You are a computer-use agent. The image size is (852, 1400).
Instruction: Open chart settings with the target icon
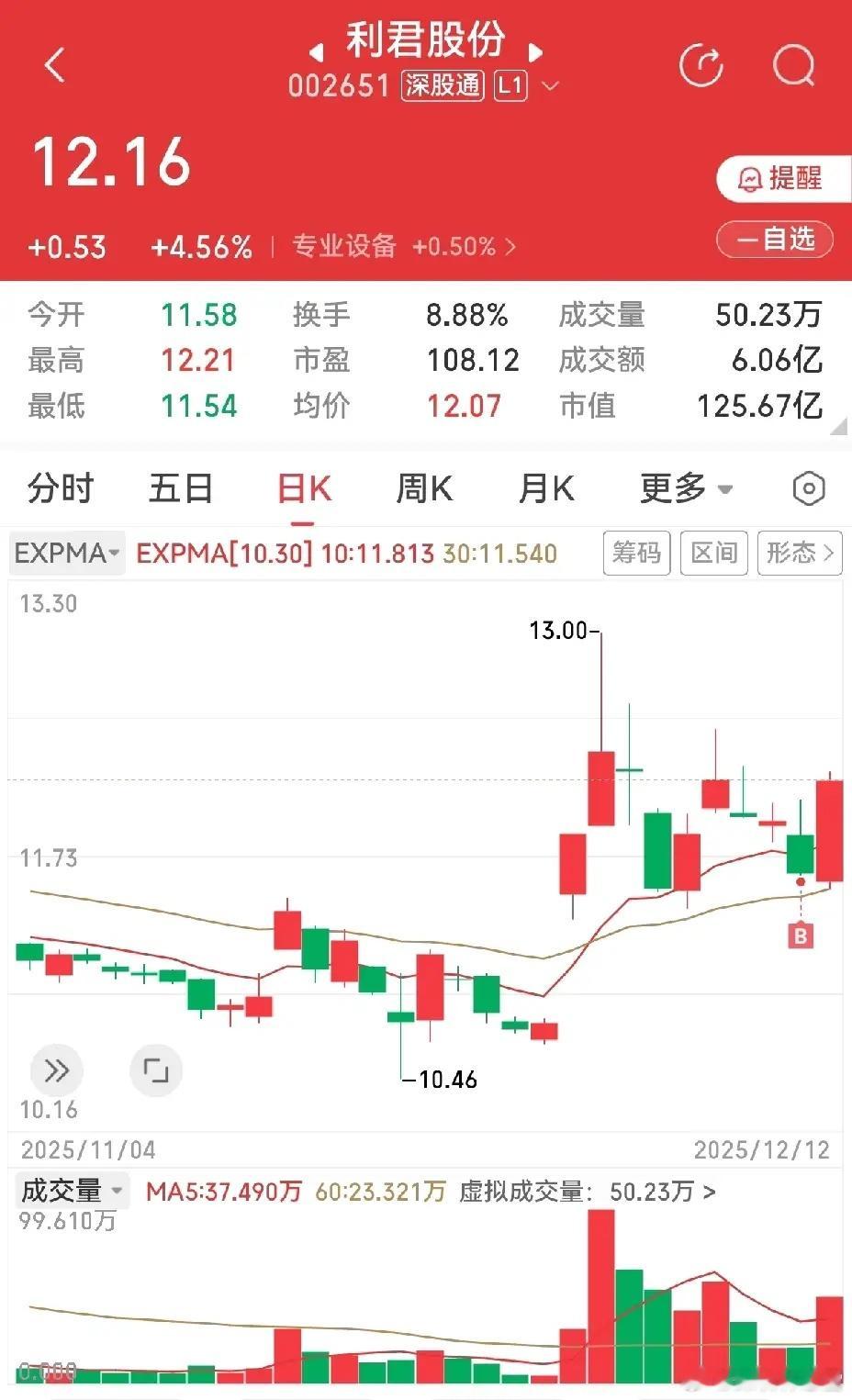[808, 488]
